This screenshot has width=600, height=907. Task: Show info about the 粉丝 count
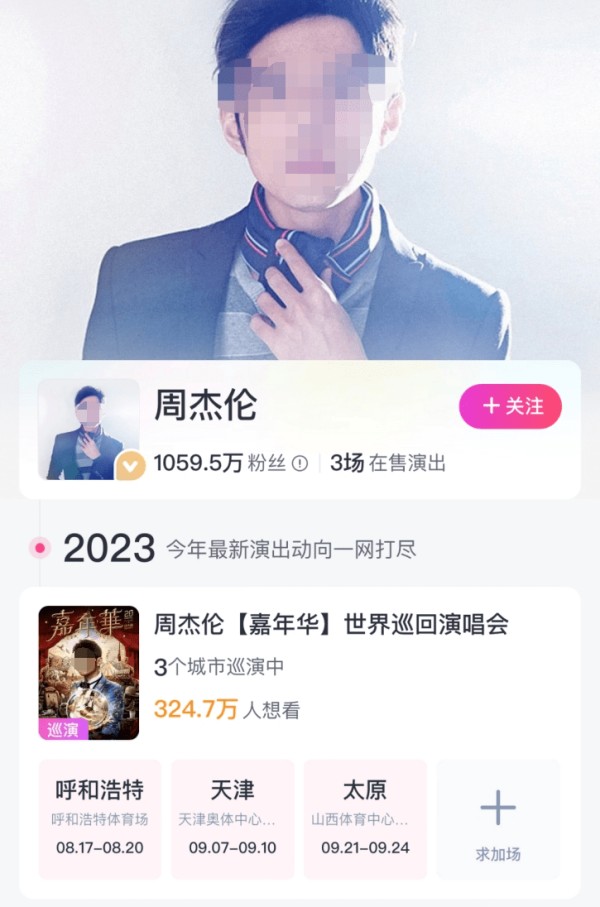299,463
